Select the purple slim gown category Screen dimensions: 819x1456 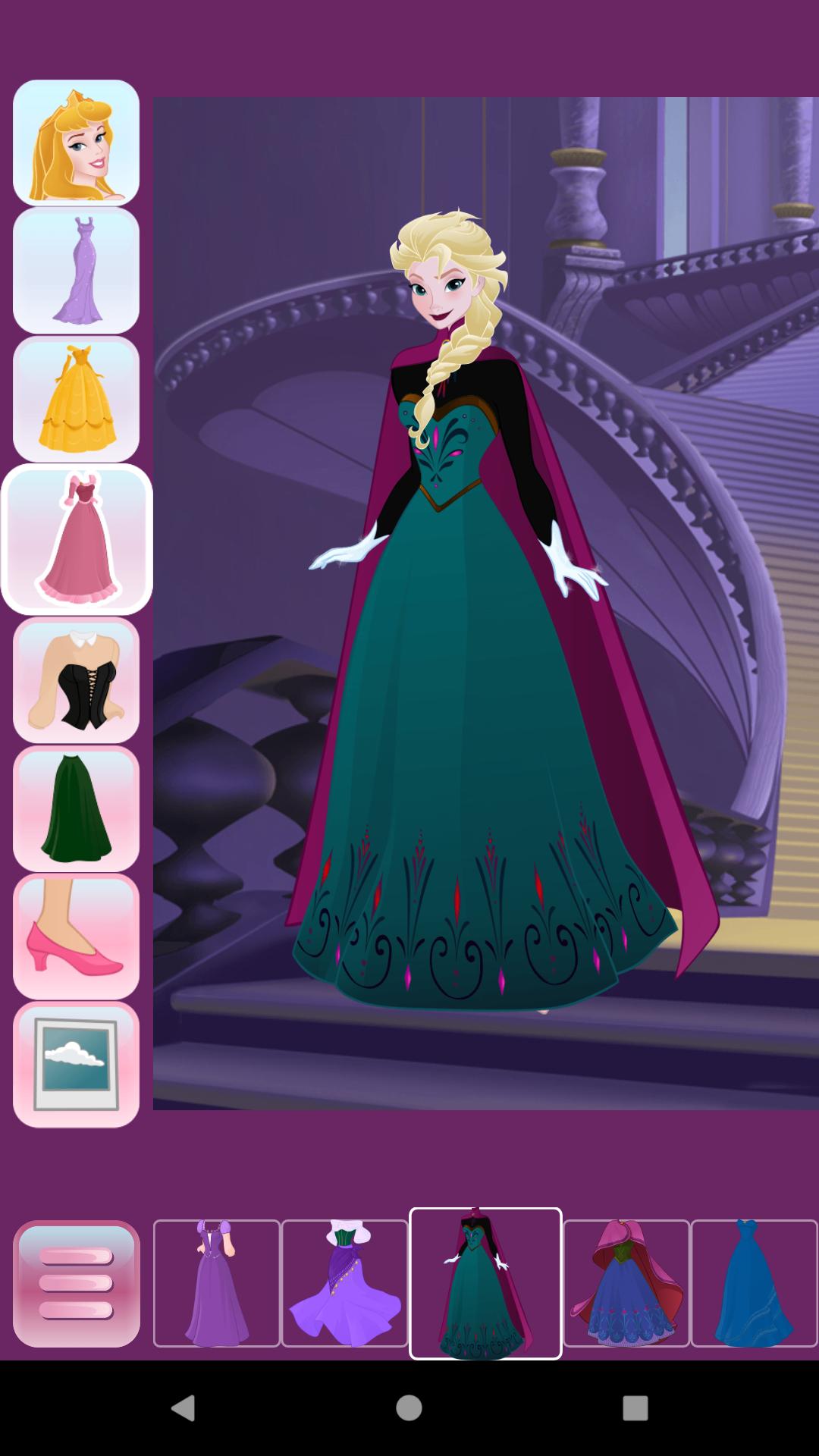(76, 271)
